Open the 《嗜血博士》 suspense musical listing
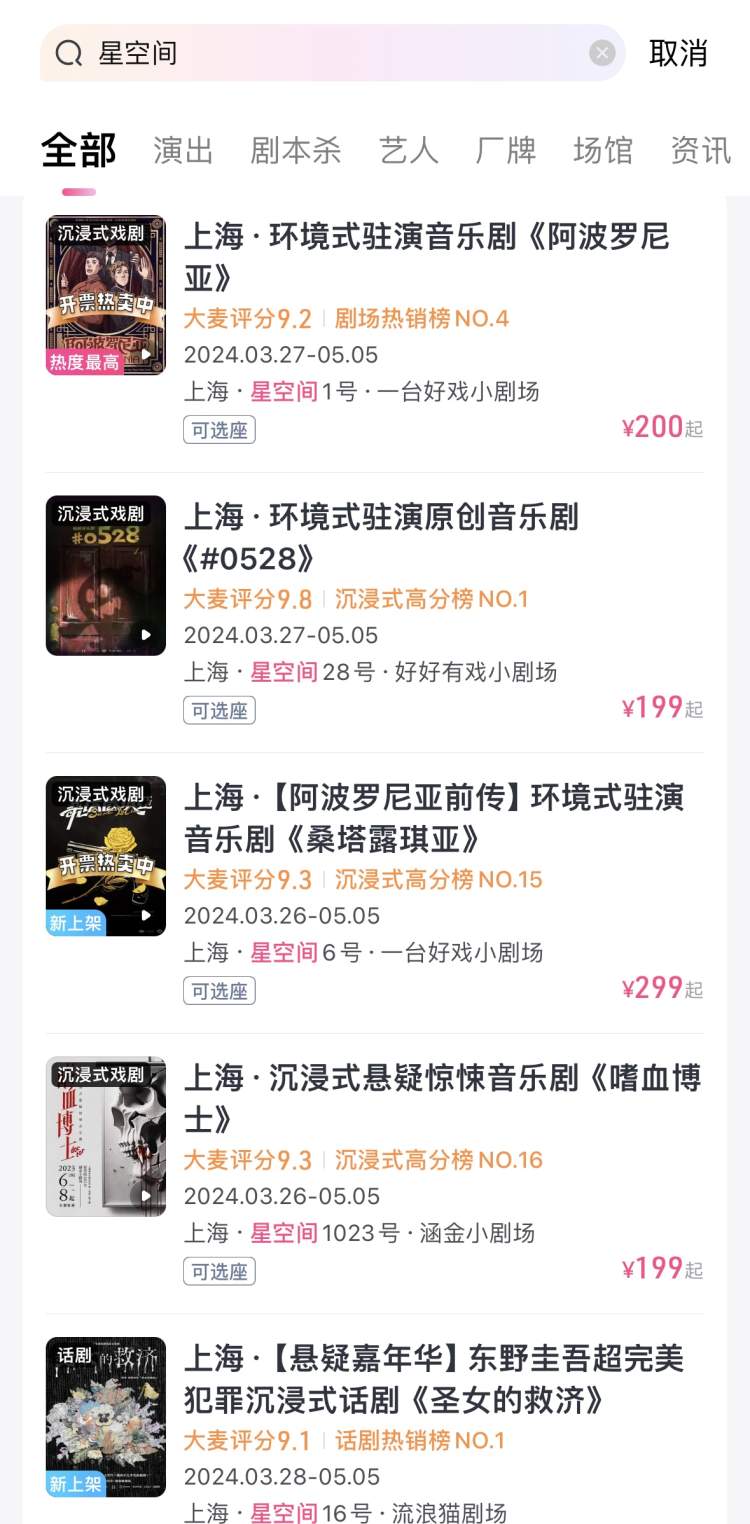The image size is (750, 1524). [x=442, y=1098]
